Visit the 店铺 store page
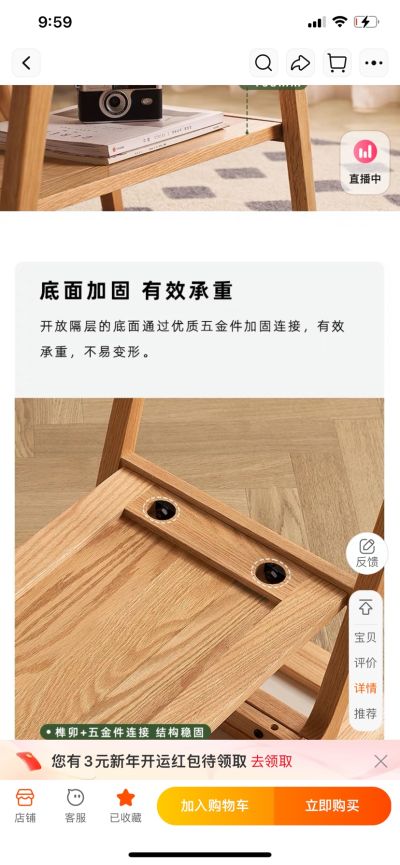The height and width of the screenshot is (865, 400). [25, 805]
